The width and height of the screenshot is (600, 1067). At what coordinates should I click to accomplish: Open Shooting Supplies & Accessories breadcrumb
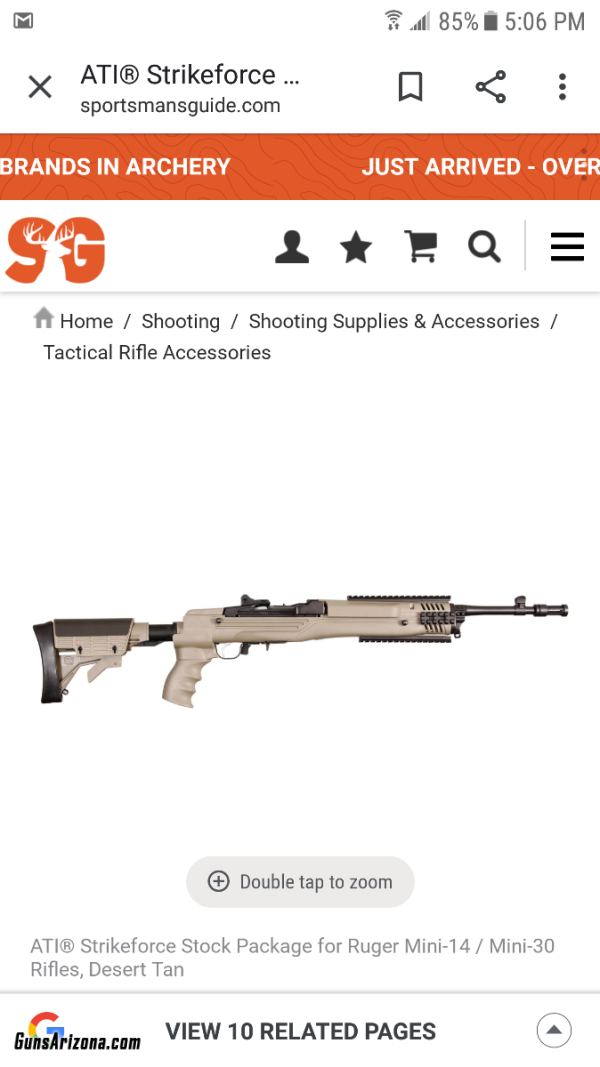(394, 321)
